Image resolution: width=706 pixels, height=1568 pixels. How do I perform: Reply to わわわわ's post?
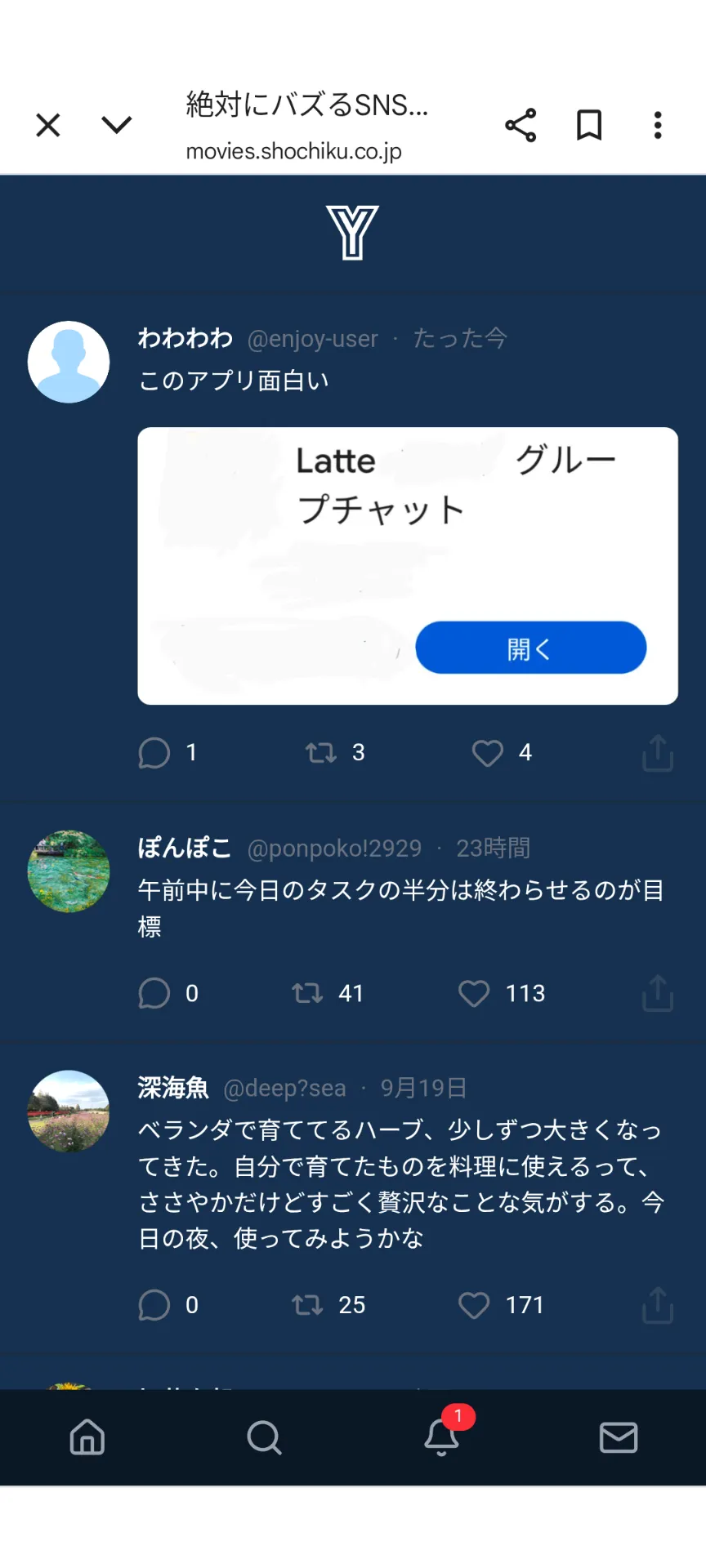[x=154, y=753]
